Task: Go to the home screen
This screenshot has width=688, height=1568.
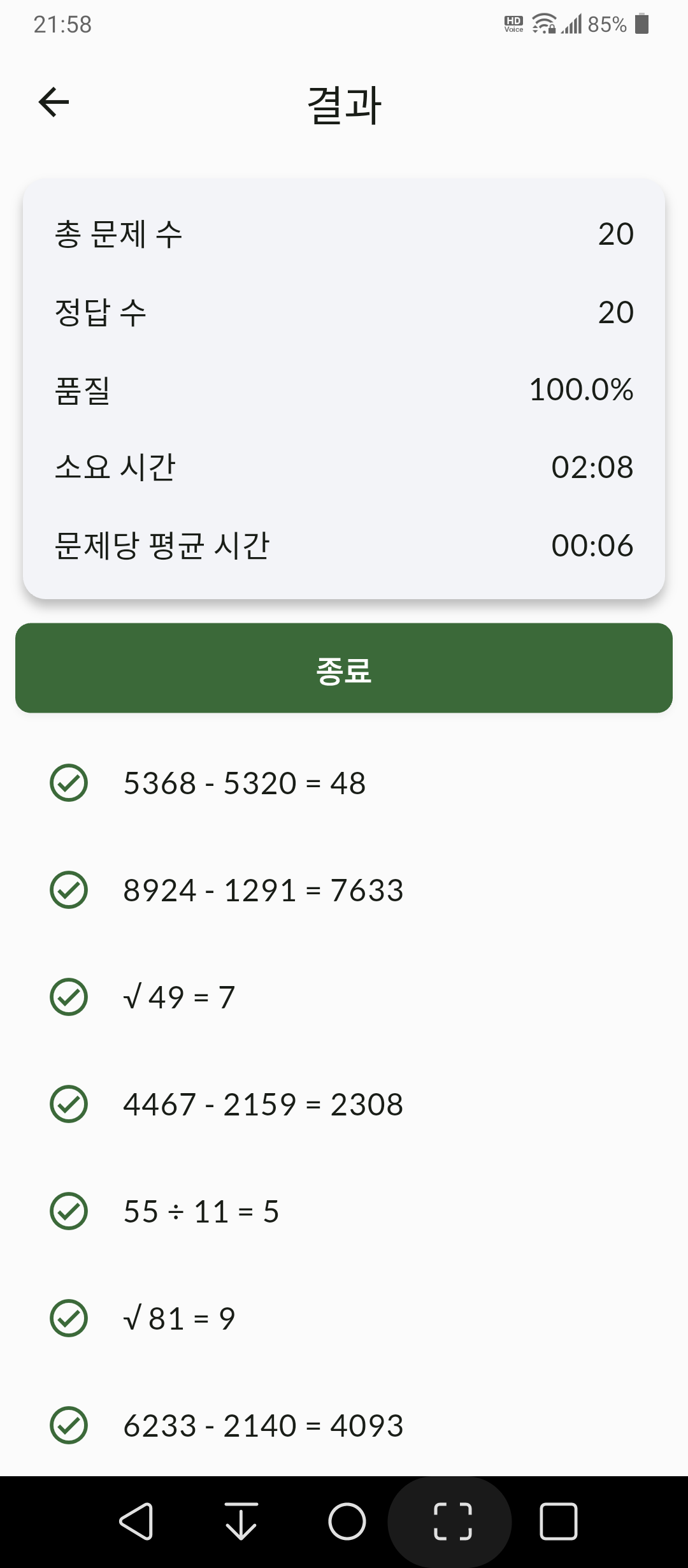Action: [347, 1521]
